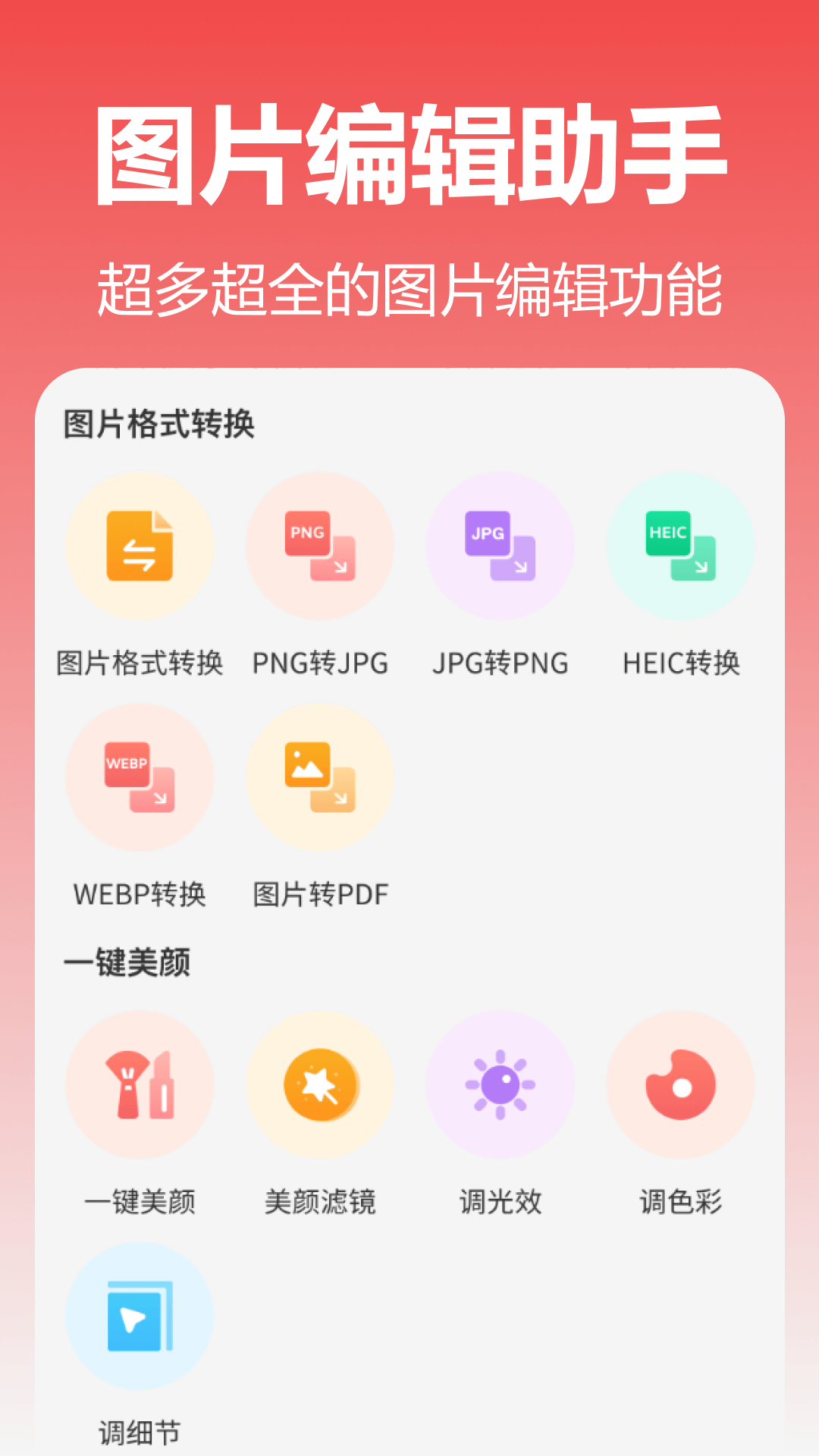Viewport: 819px width, 1456px height.
Task: Click the HEIC转换 text label
Action: [x=680, y=662]
